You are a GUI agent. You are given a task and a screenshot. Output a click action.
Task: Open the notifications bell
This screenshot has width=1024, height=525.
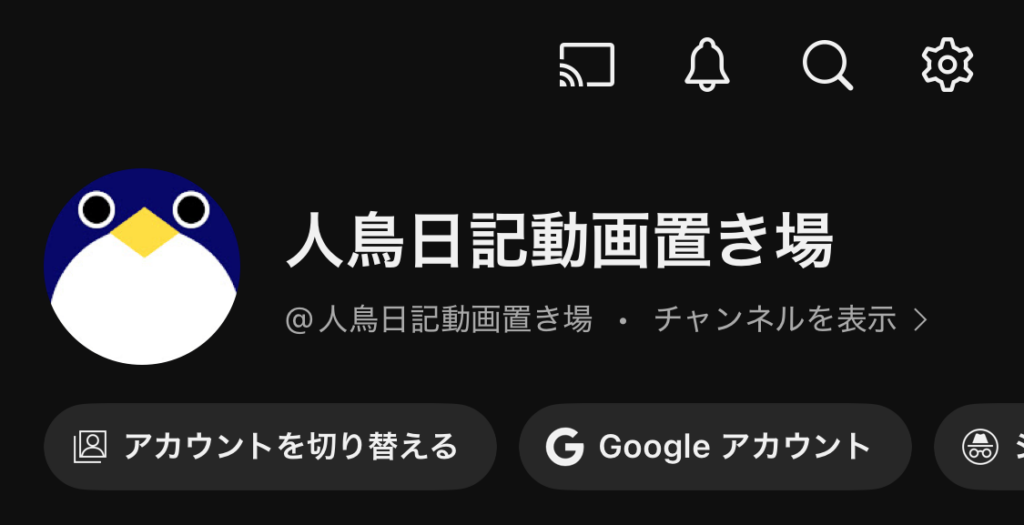(x=707, y=66)
